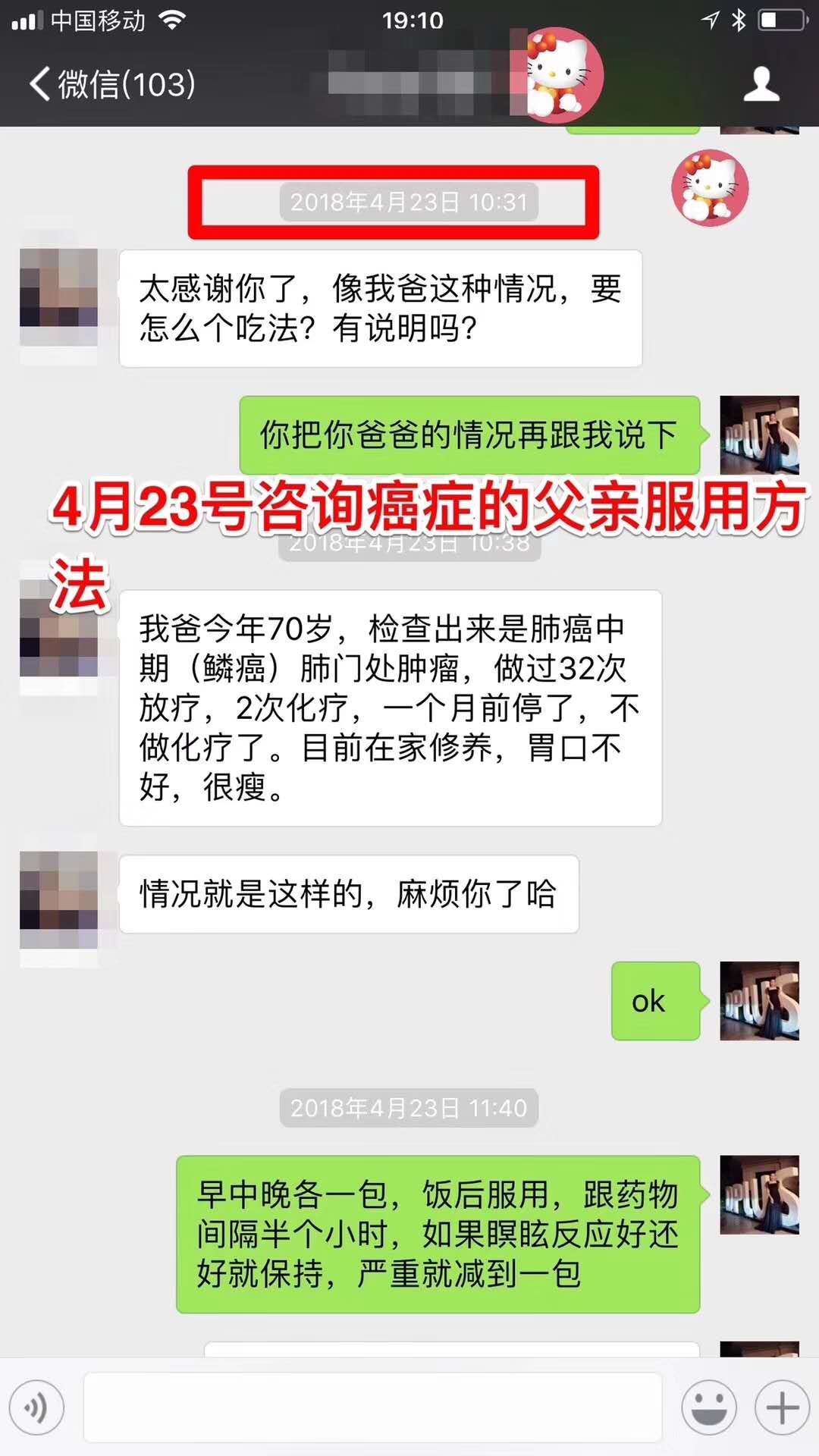Open the plus attachment menu

[782, 1408]
